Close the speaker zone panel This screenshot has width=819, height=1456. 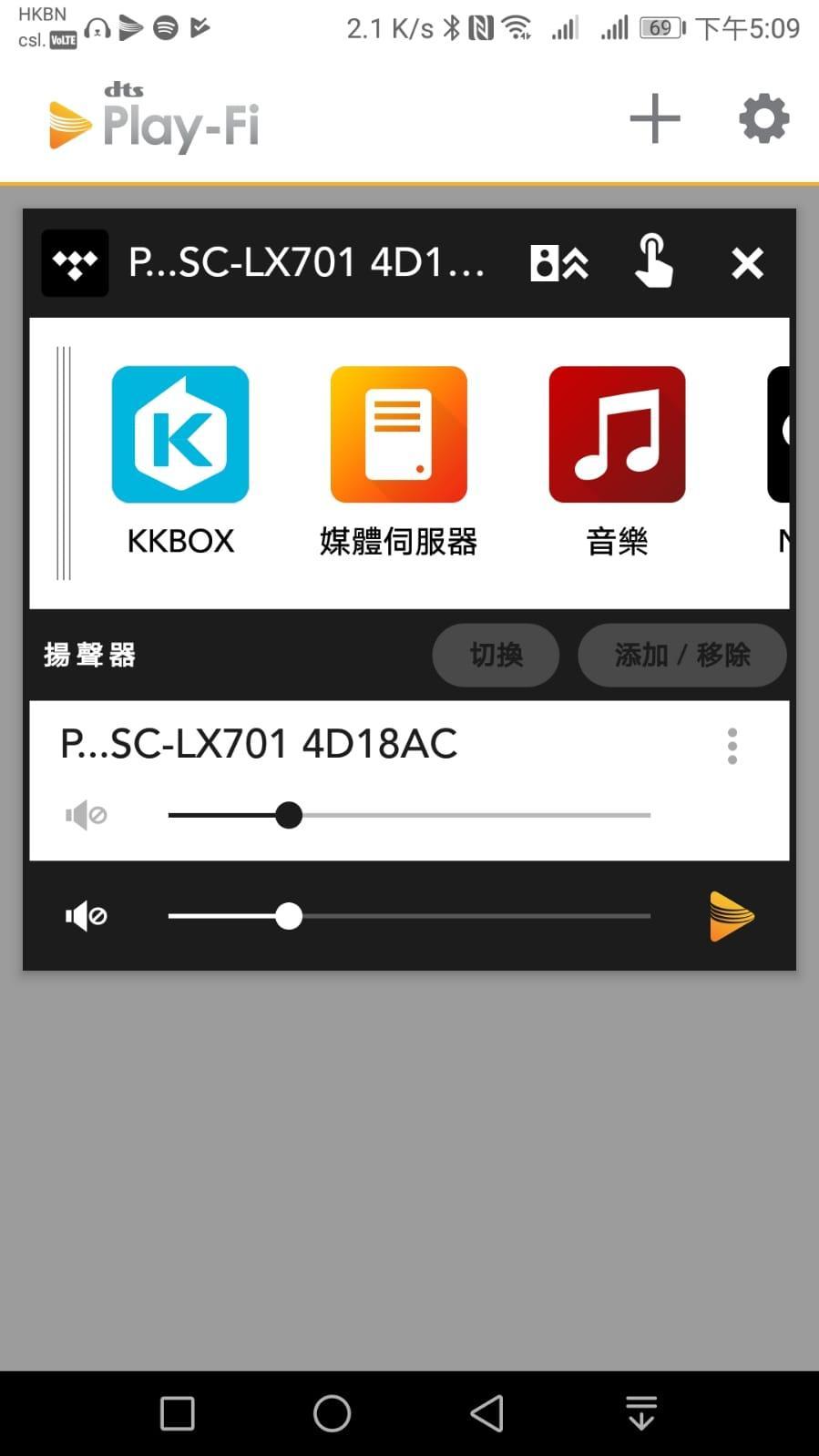pos(747,264)
